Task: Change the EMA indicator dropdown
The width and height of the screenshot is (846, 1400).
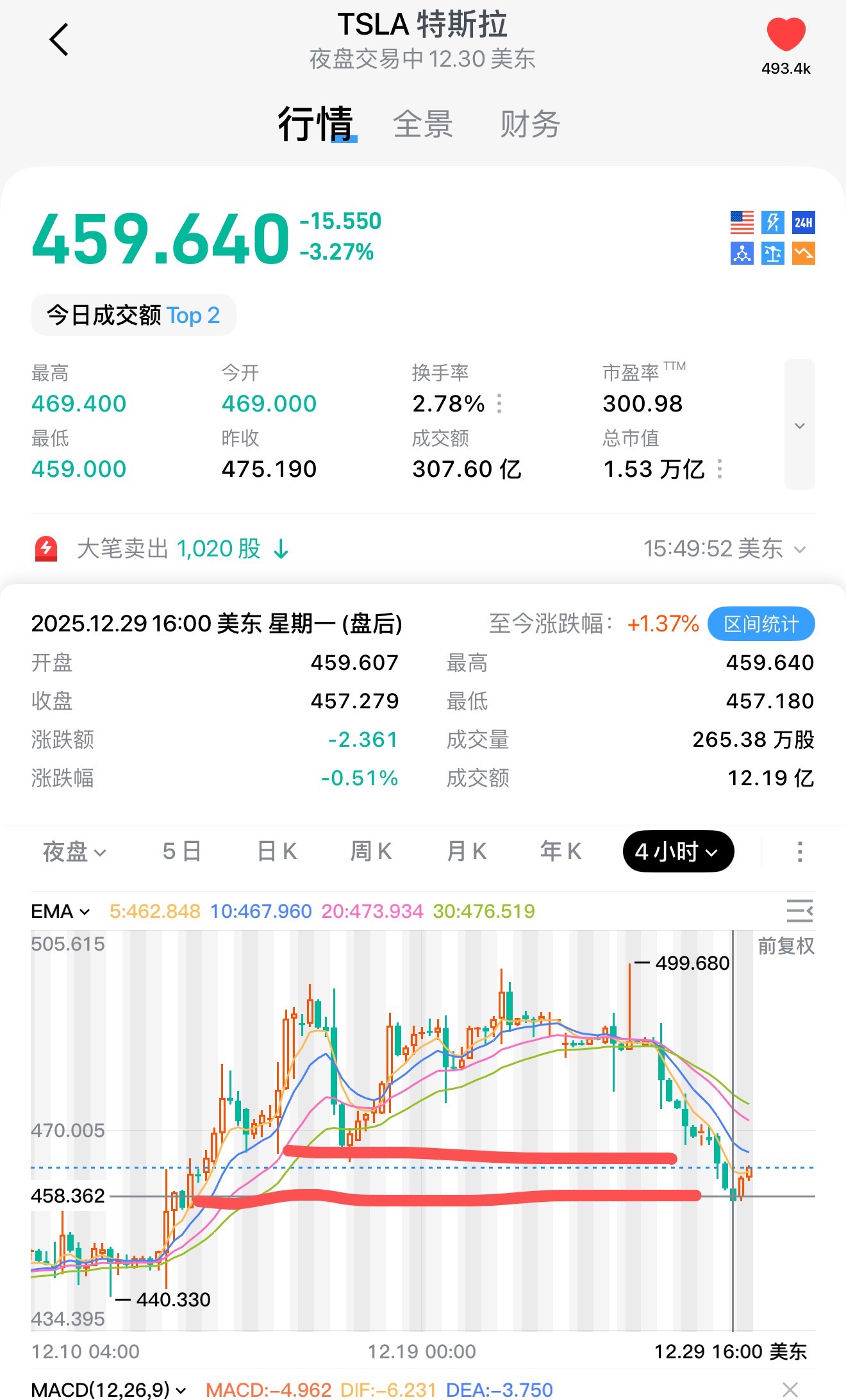Action: (61, 911)
